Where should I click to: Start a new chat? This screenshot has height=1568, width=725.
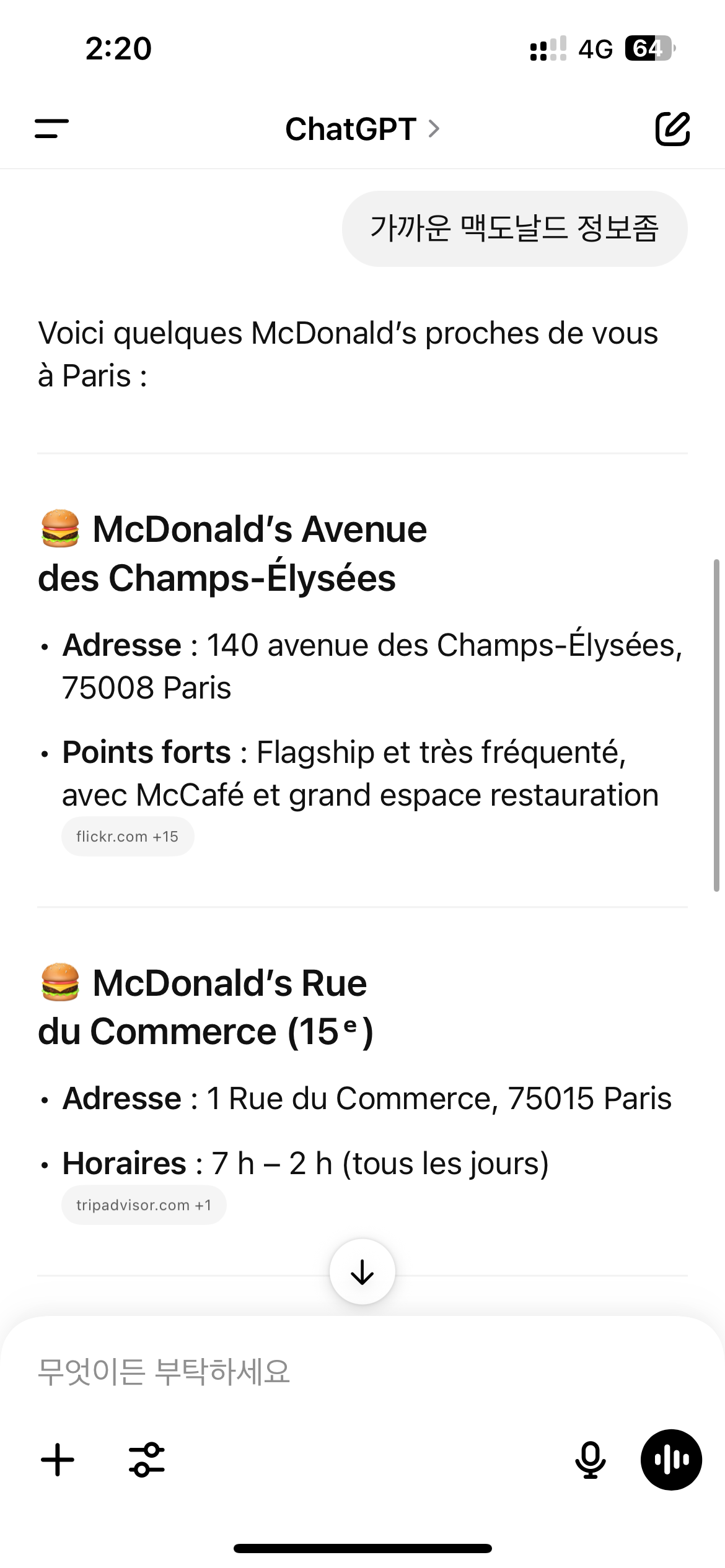672,129
